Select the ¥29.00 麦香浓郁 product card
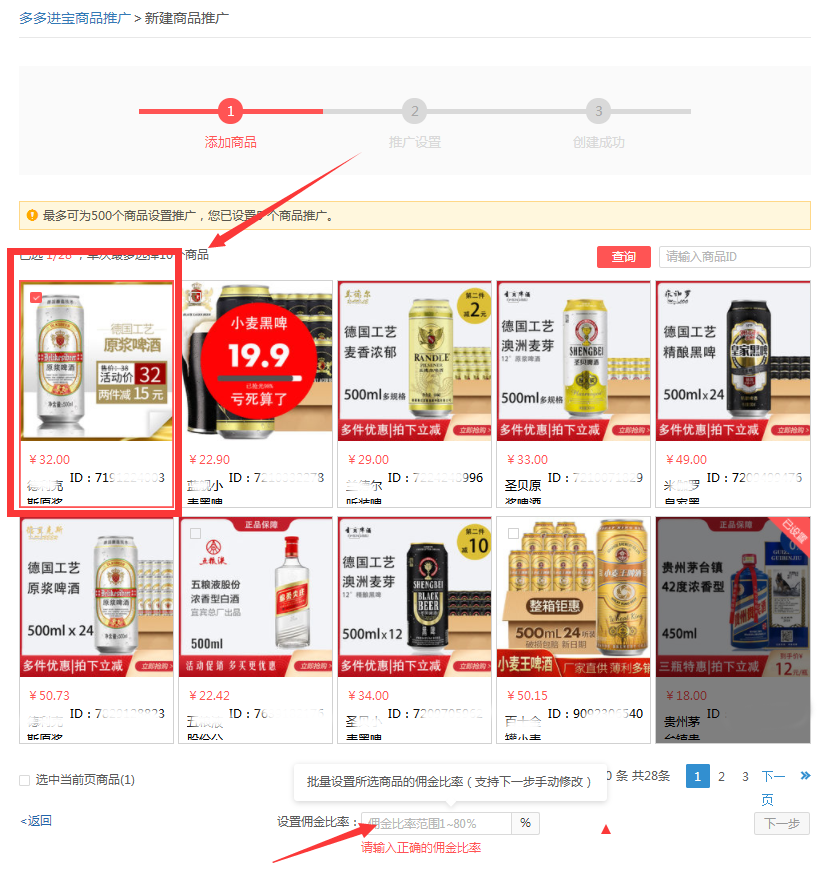 click(414, 360)
